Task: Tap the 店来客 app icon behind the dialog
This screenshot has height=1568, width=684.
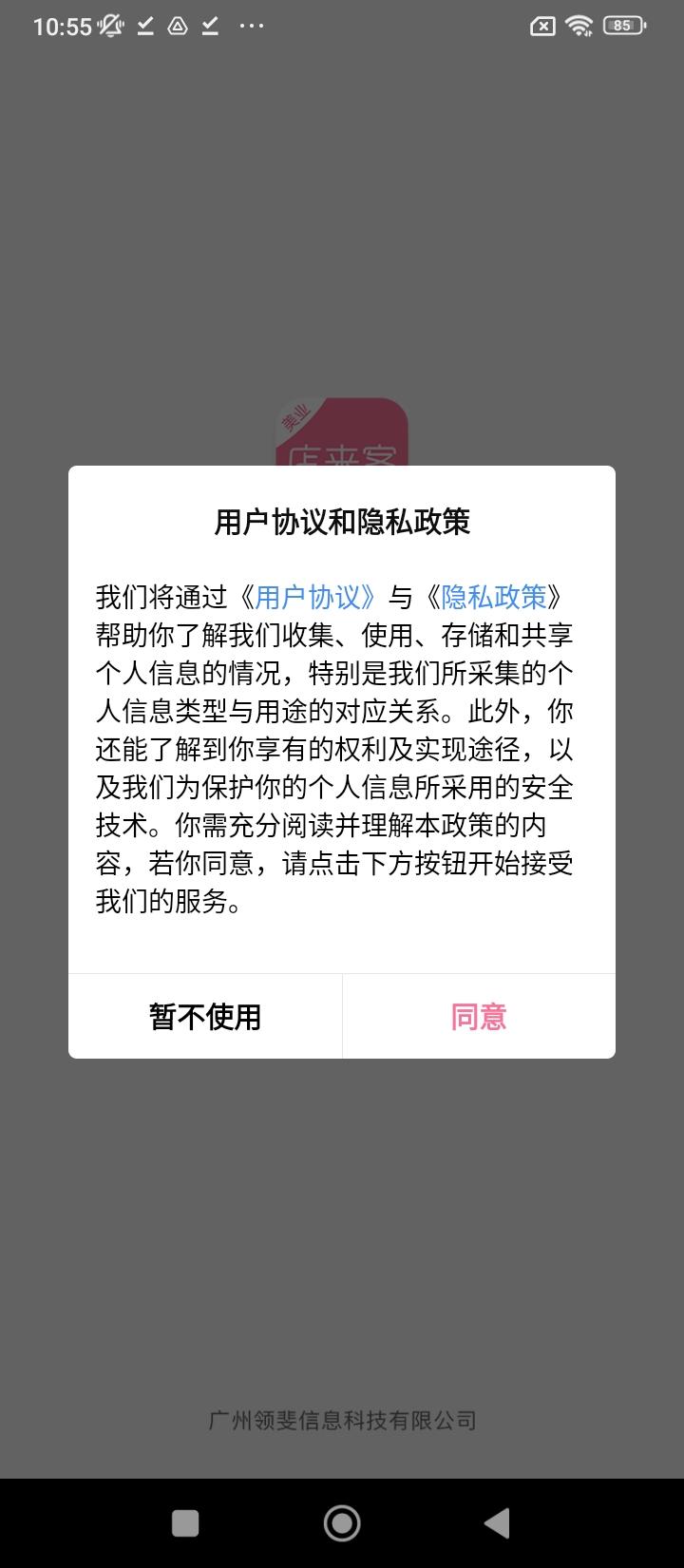Action: point(342,432)
